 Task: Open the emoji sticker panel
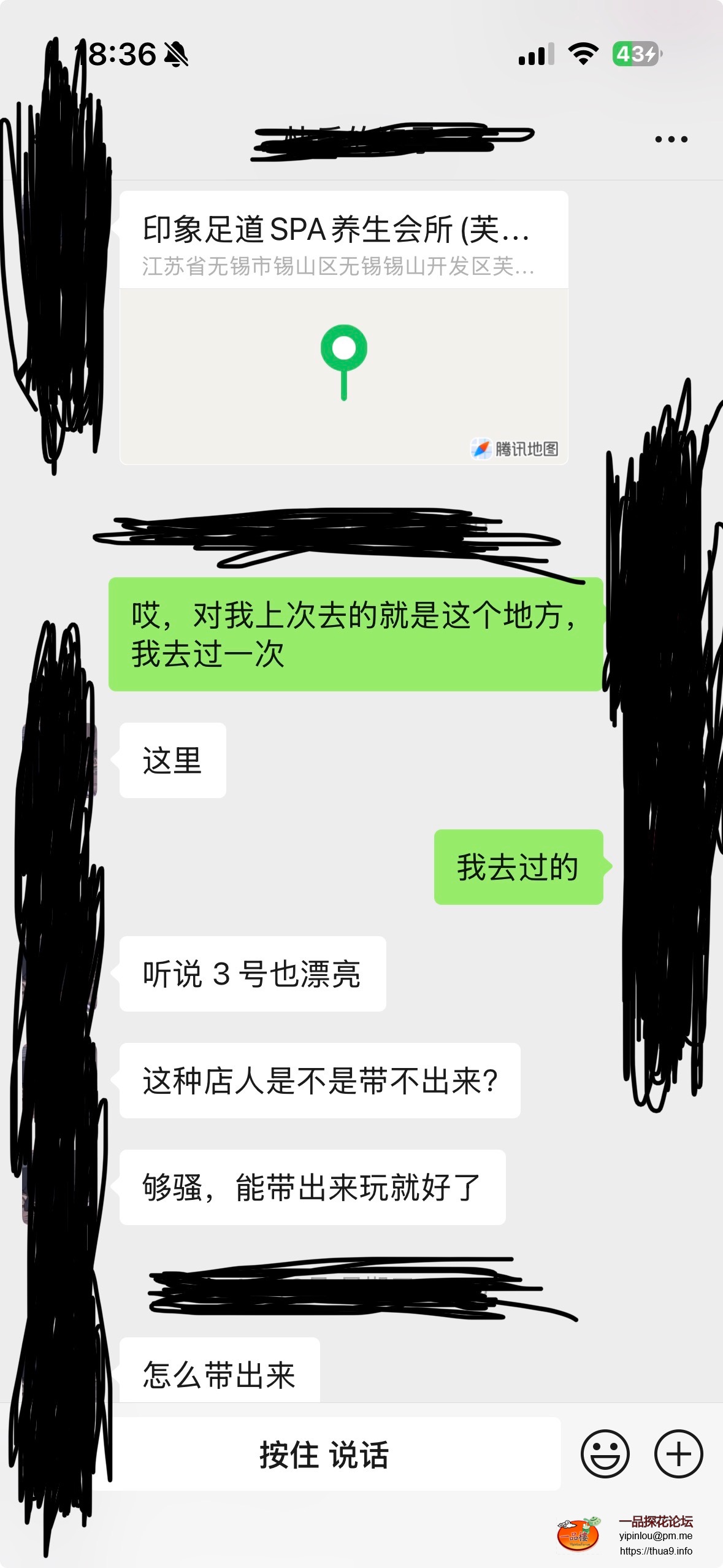605,1454
